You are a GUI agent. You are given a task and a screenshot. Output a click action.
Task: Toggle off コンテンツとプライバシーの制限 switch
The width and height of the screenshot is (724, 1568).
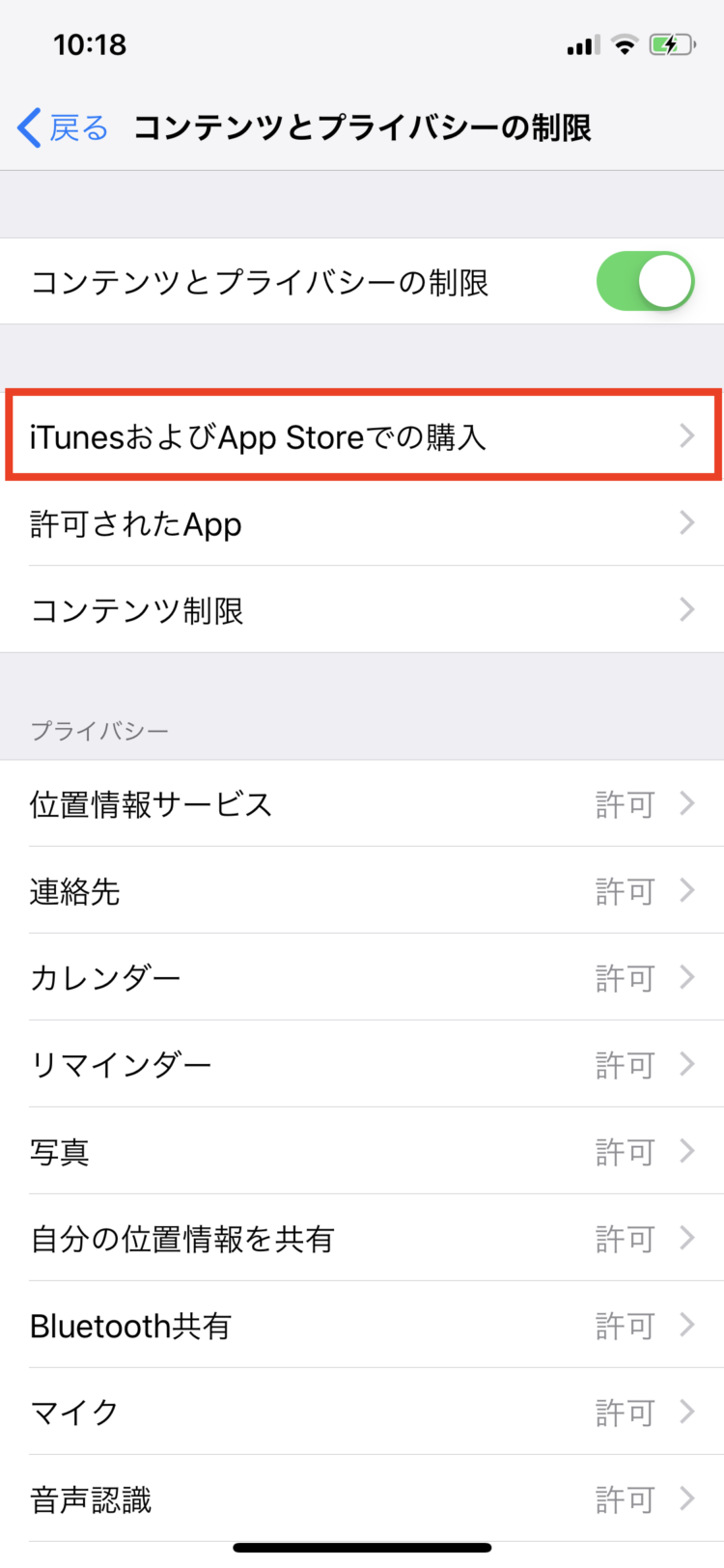pyautogui.click(x=645, y=282)
